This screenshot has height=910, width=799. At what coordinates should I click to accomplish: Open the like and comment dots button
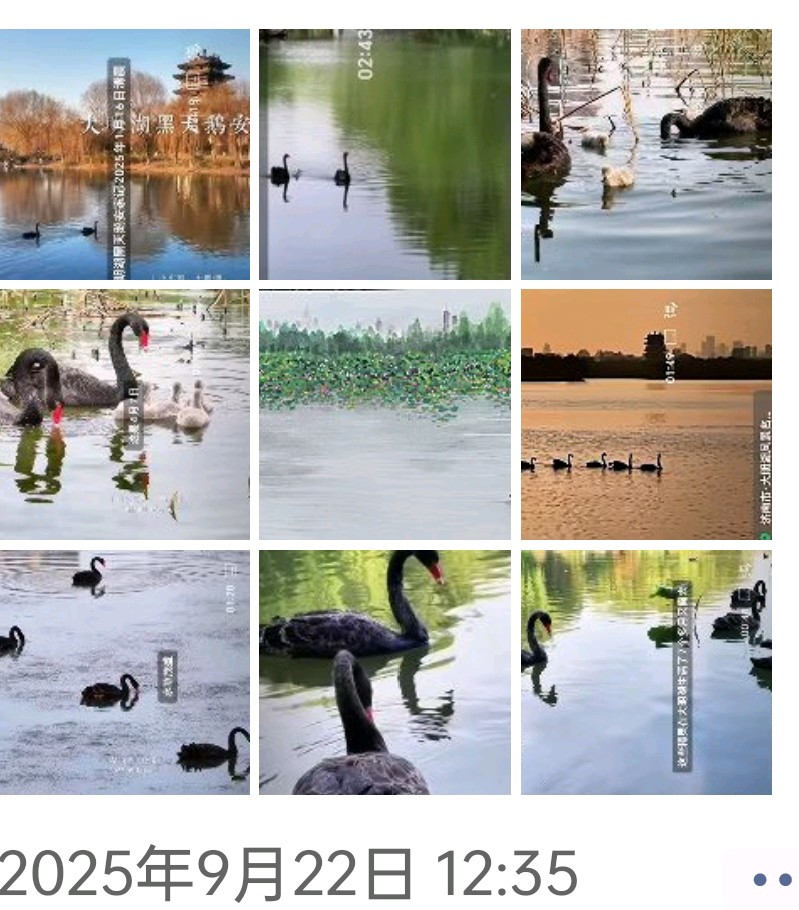click(771, 879)
